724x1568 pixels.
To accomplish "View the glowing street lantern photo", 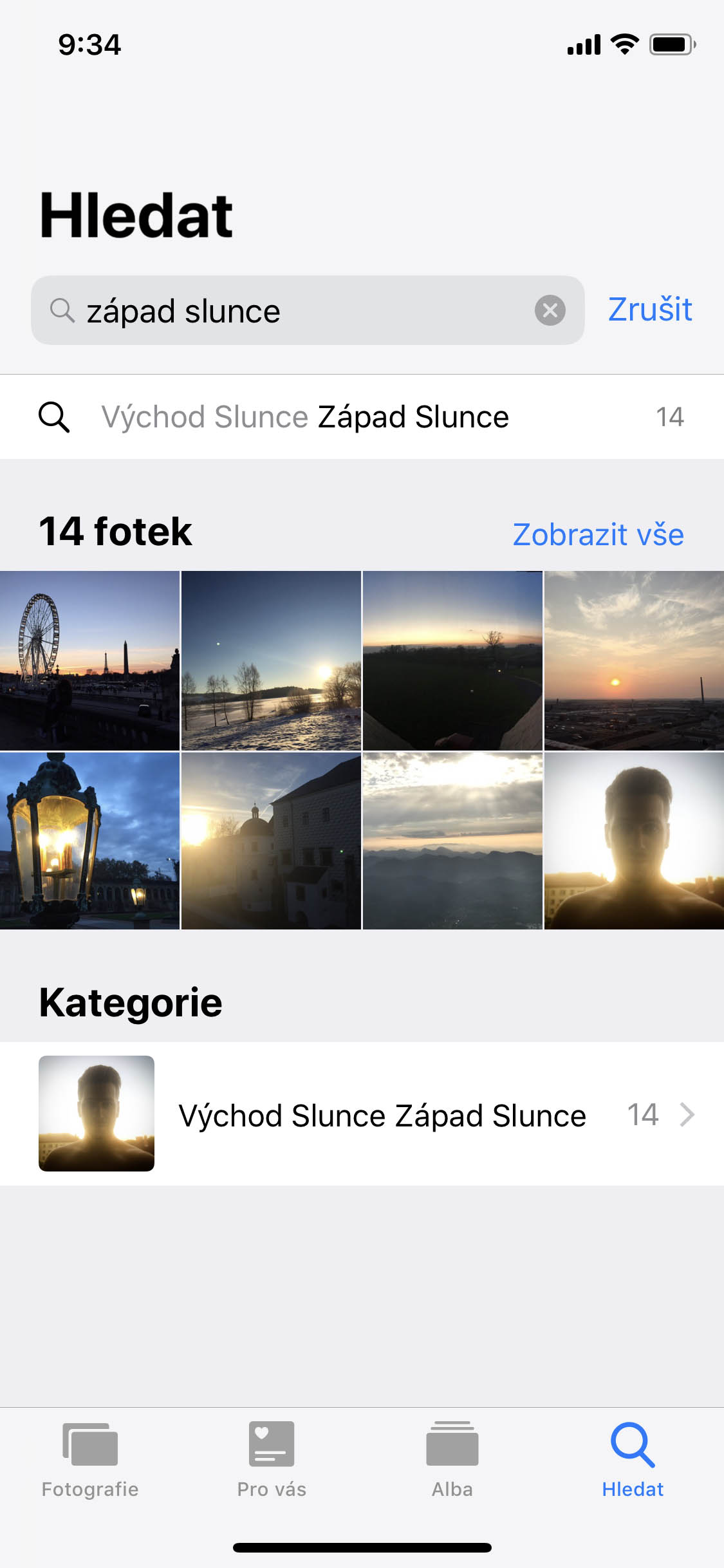I will click(x=89, y=841).
